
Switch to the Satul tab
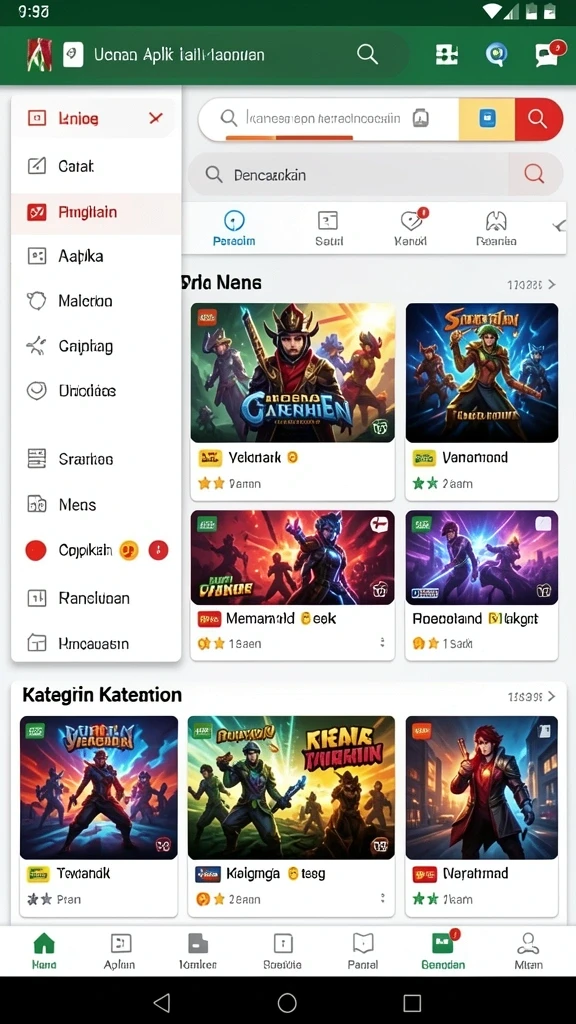[328, 228]
